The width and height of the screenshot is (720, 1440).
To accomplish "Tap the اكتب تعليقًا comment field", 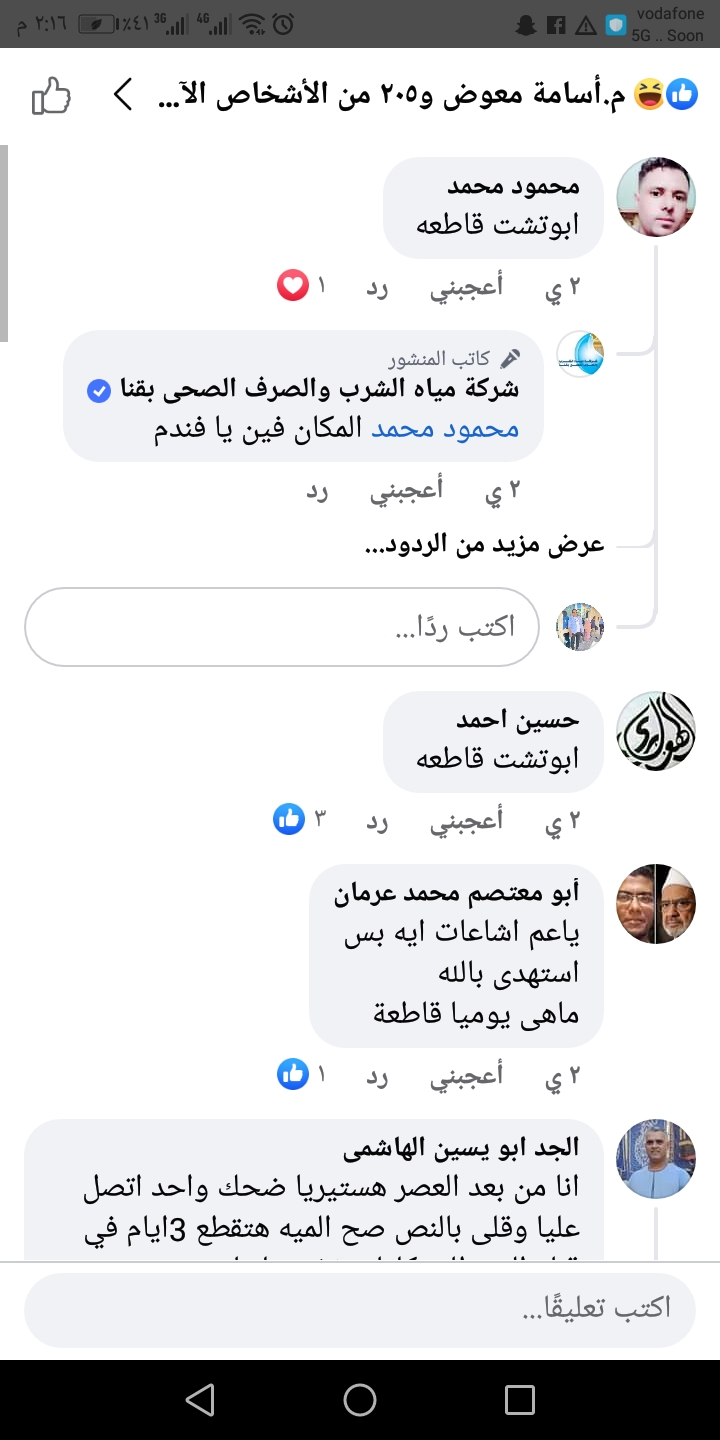I will pyautogui.click(x=360, y=1309).
